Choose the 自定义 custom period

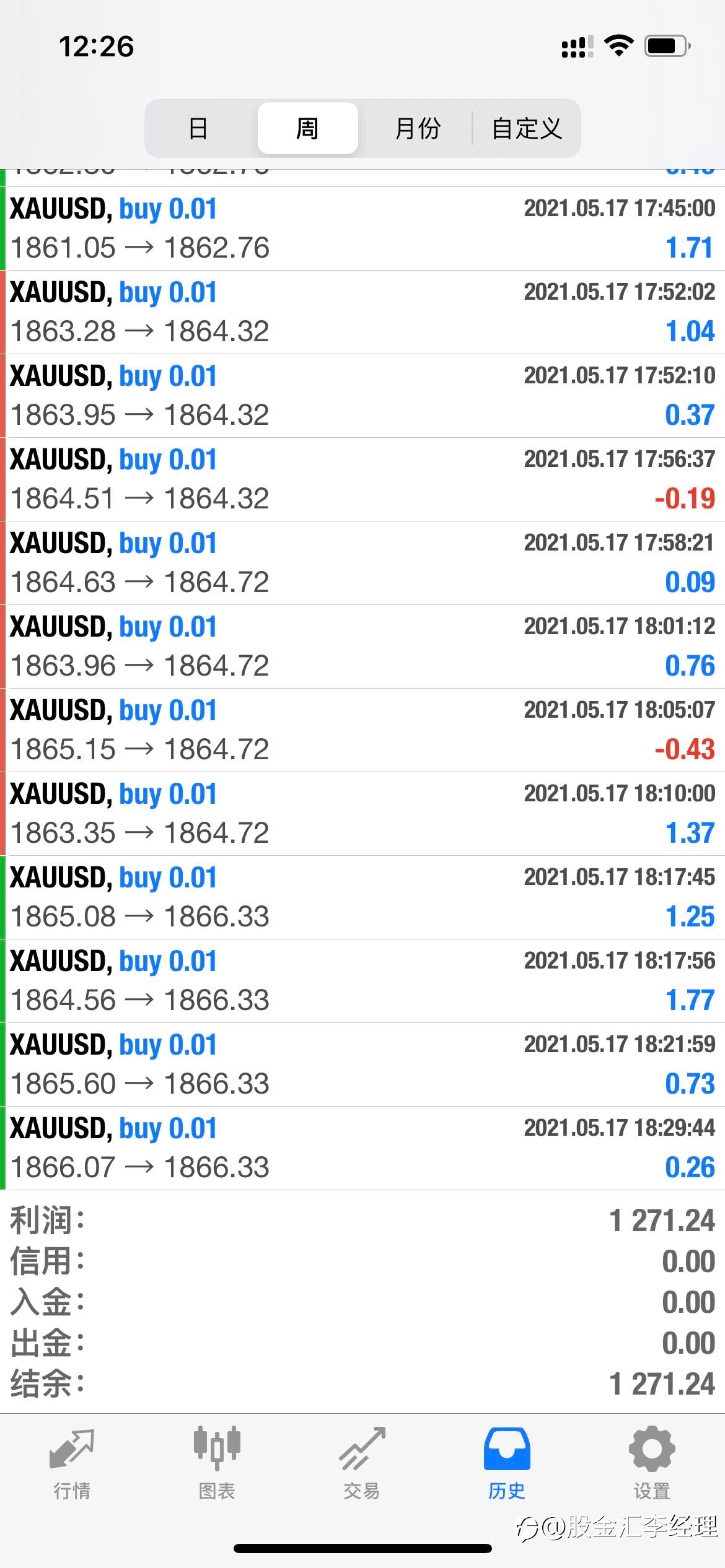pos(527,128)
